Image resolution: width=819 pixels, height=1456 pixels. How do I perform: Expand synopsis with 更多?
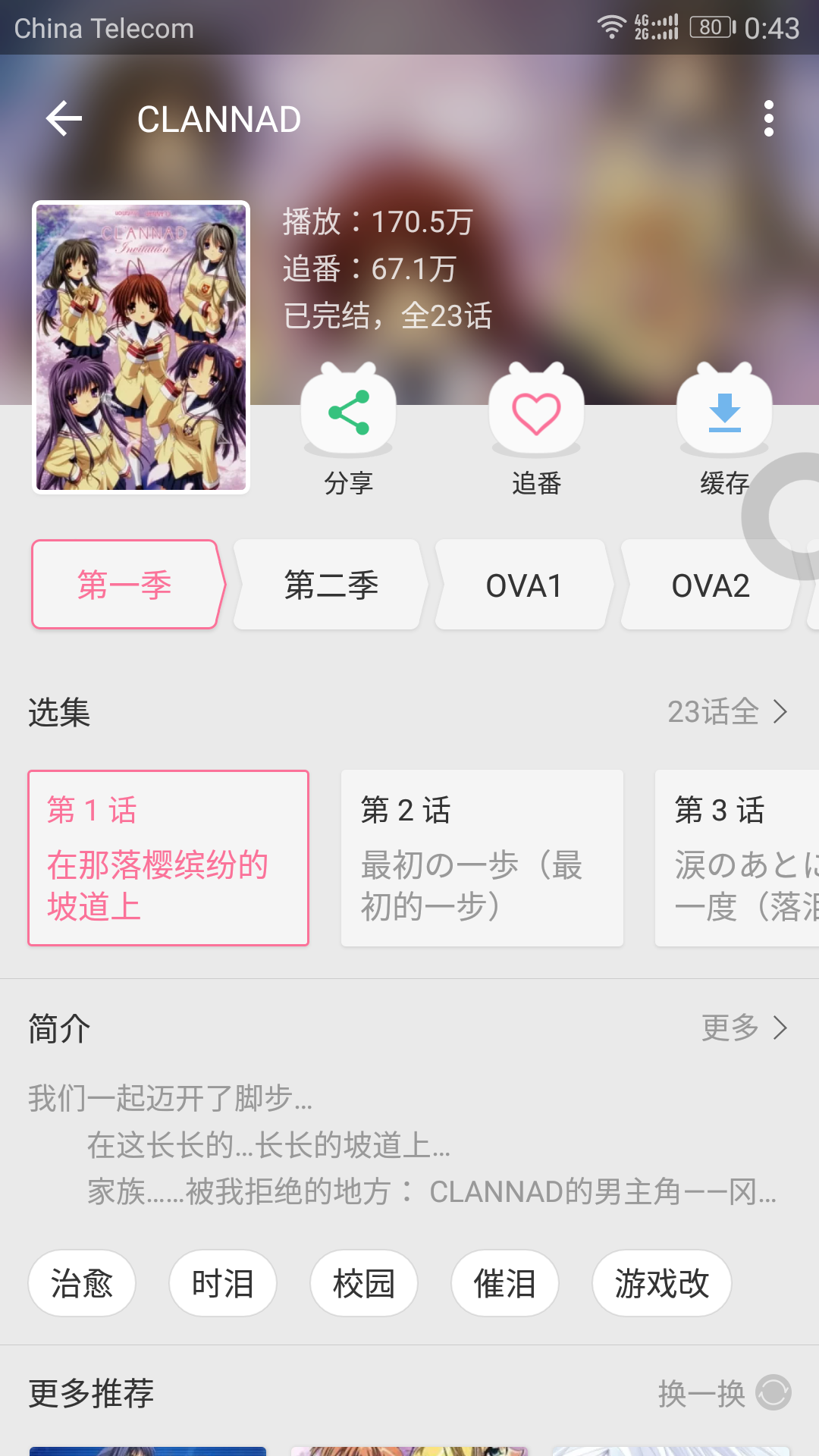[x=744, y=1028]
